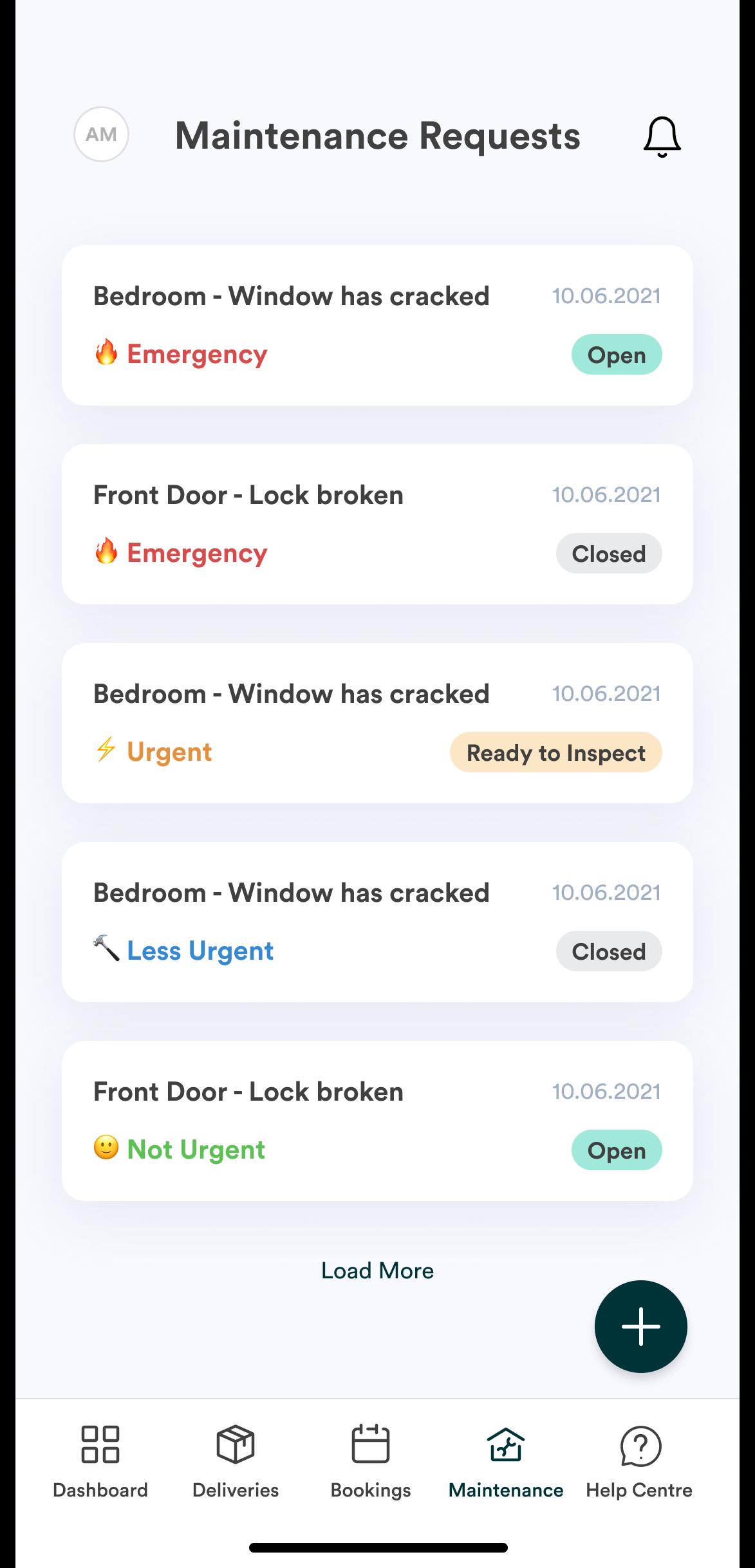
Task: Open the Emergency Front Door lock request
Action: coord(377,524)
